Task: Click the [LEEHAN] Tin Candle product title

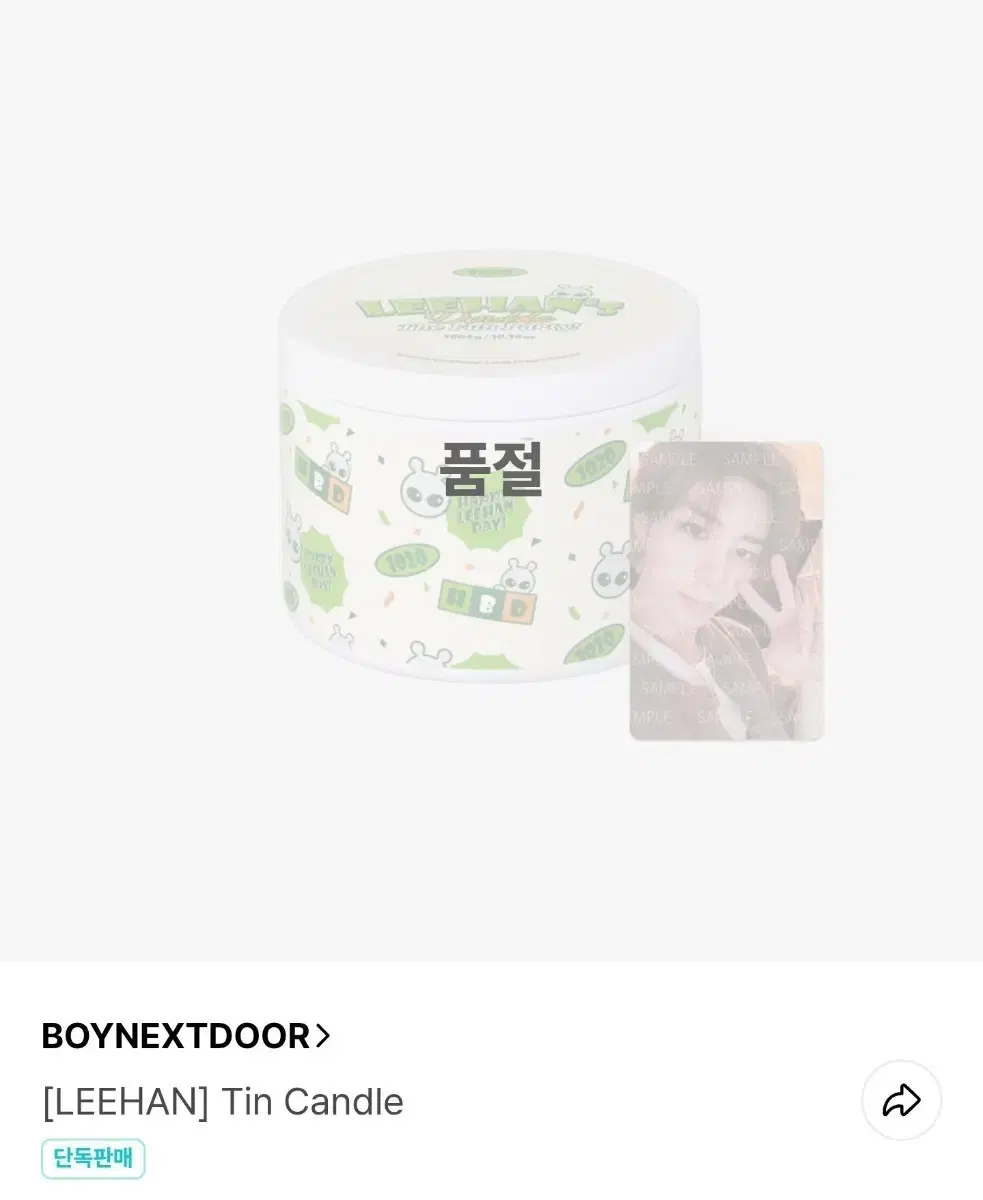Action: (x=221, y=1101)
